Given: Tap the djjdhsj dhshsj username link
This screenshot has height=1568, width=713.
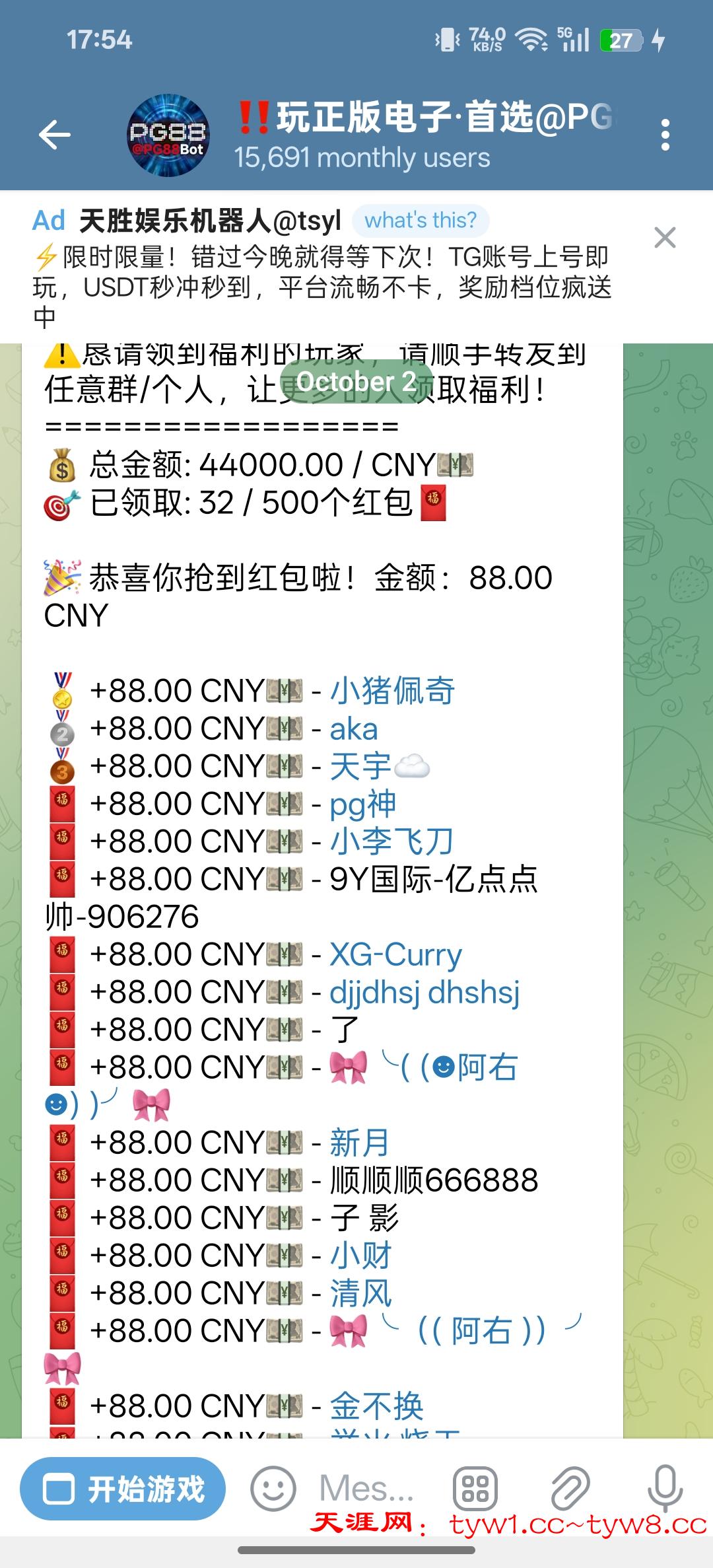Looking at the screenshot, I should (x=424, y=993).
